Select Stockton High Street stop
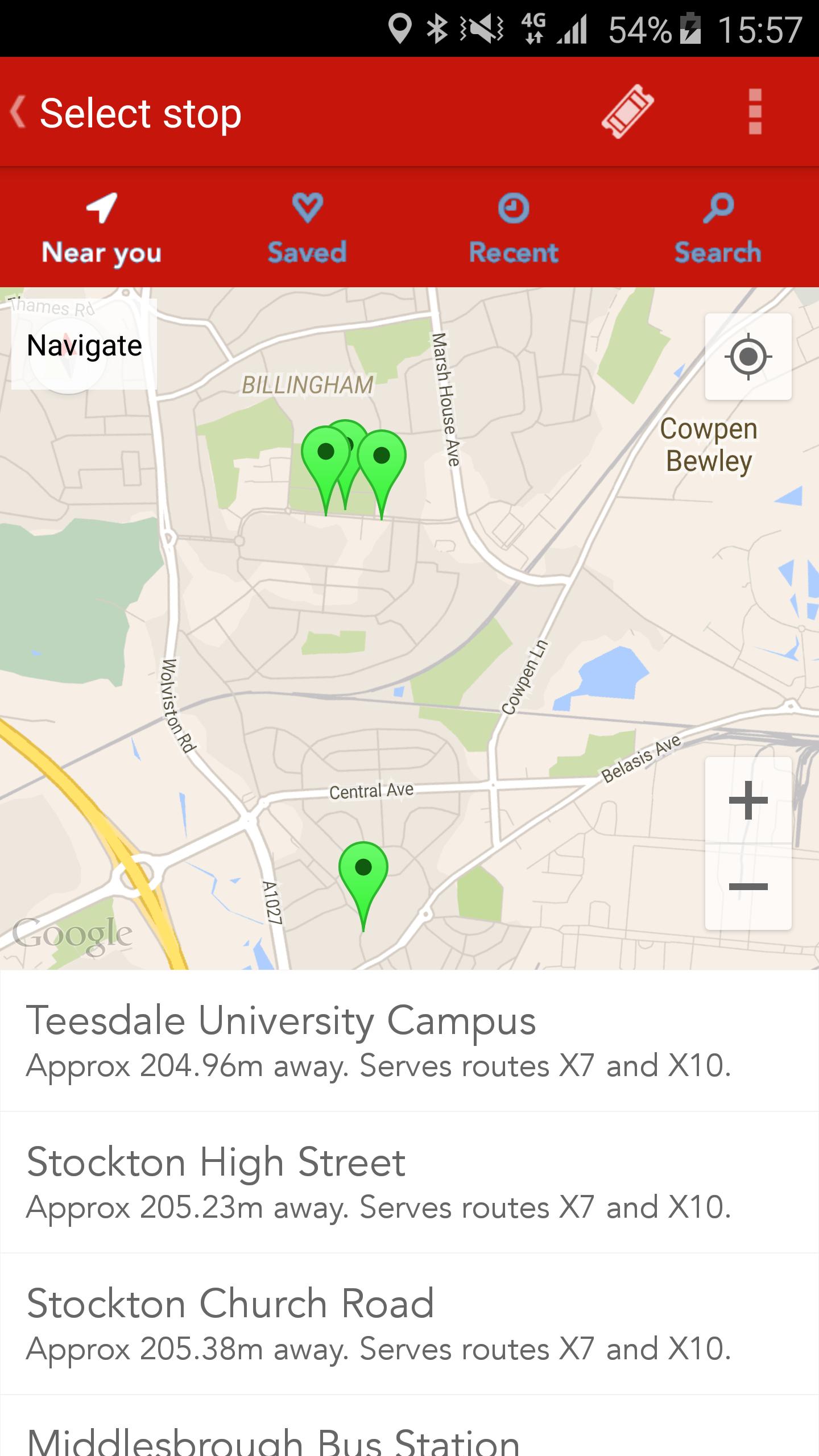 click(409, 1182)
